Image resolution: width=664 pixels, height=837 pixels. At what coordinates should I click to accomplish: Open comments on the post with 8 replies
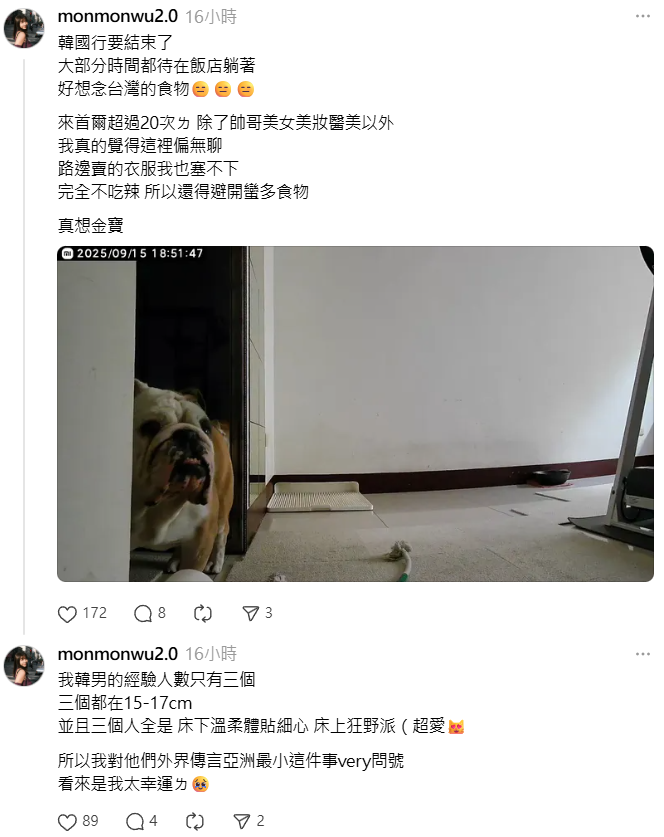click(143, 613)
